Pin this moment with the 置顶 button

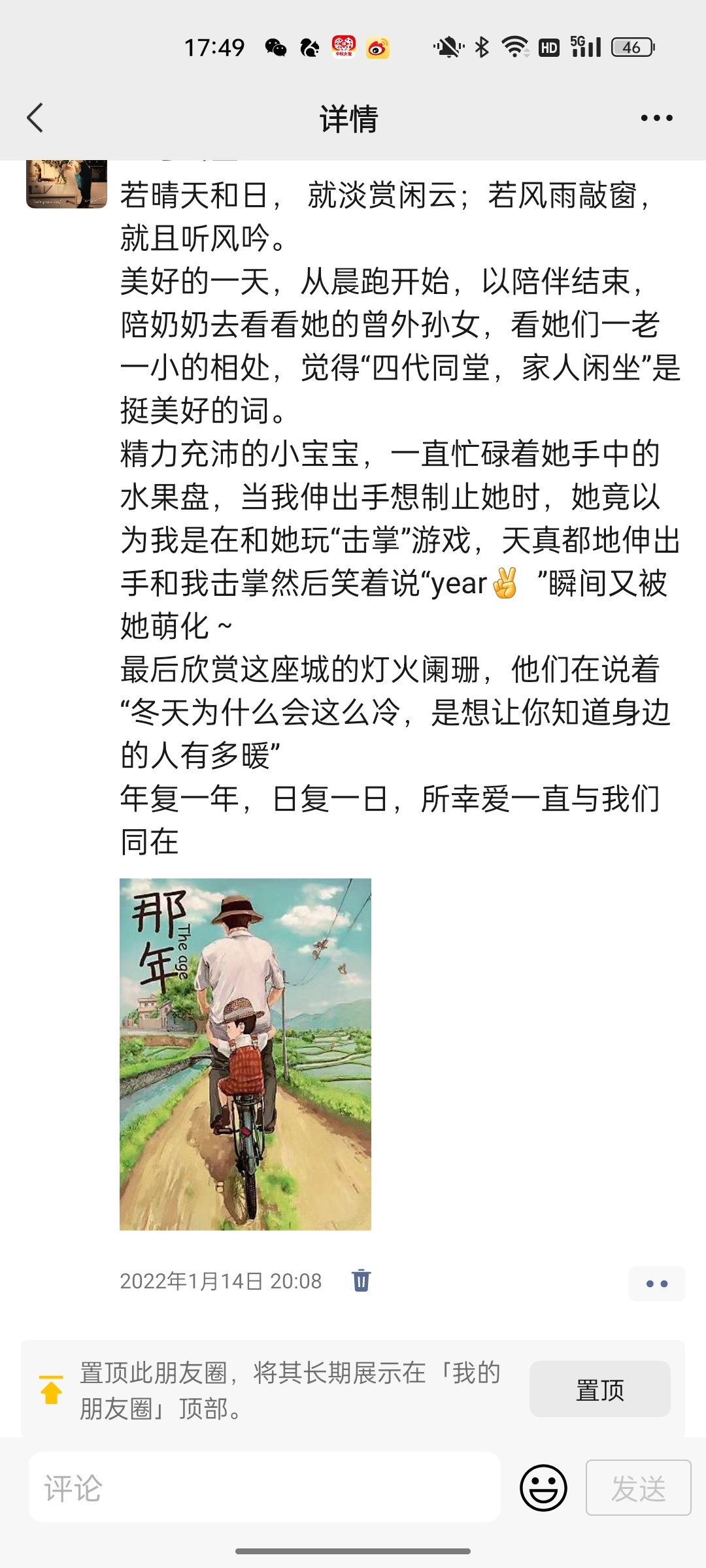pyautogui.click(x=599, y=1390)
